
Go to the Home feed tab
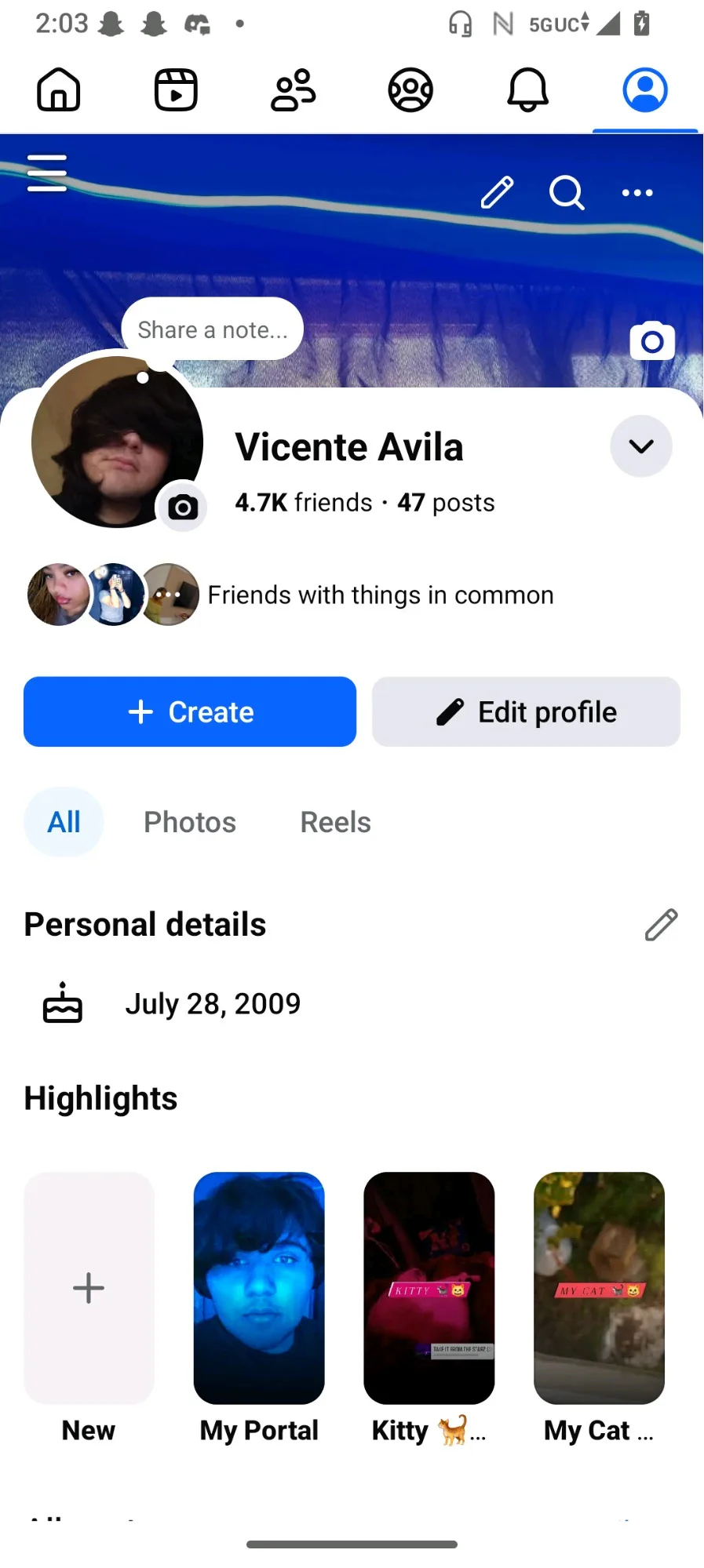(x=59, y=89)
